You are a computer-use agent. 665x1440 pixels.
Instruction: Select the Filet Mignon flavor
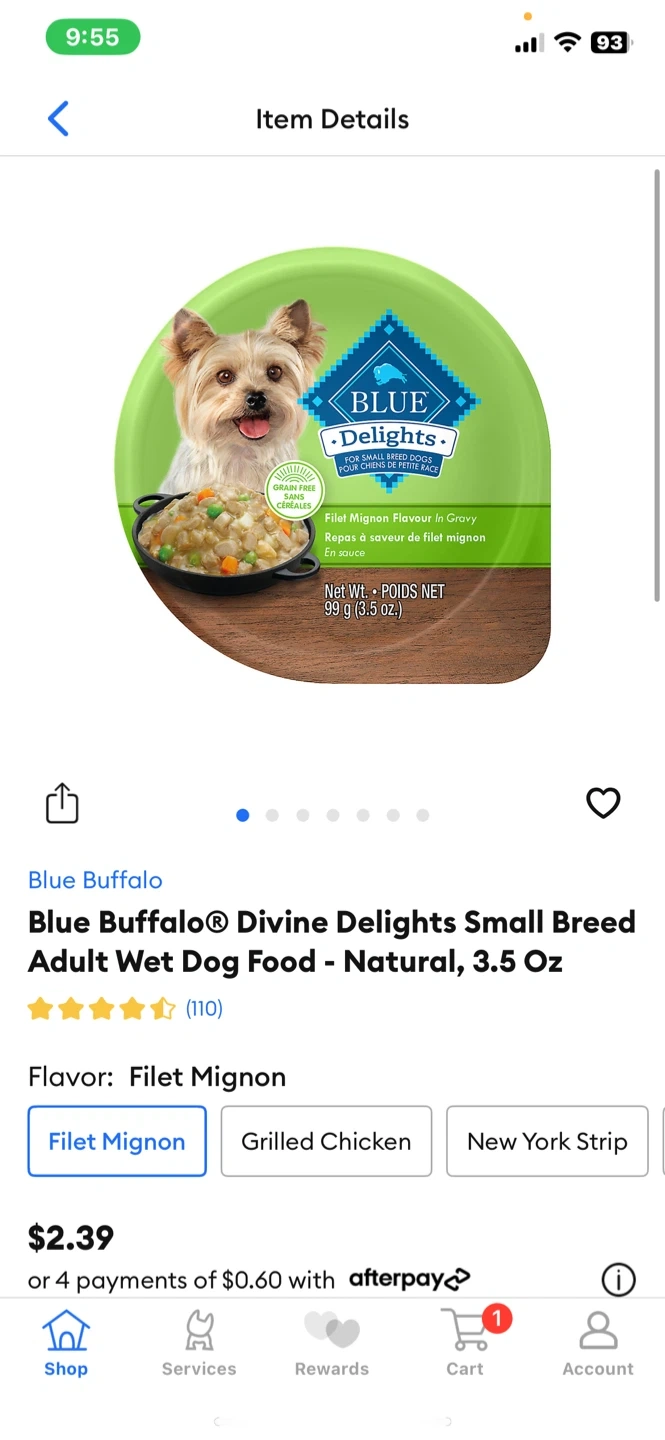117,1141
